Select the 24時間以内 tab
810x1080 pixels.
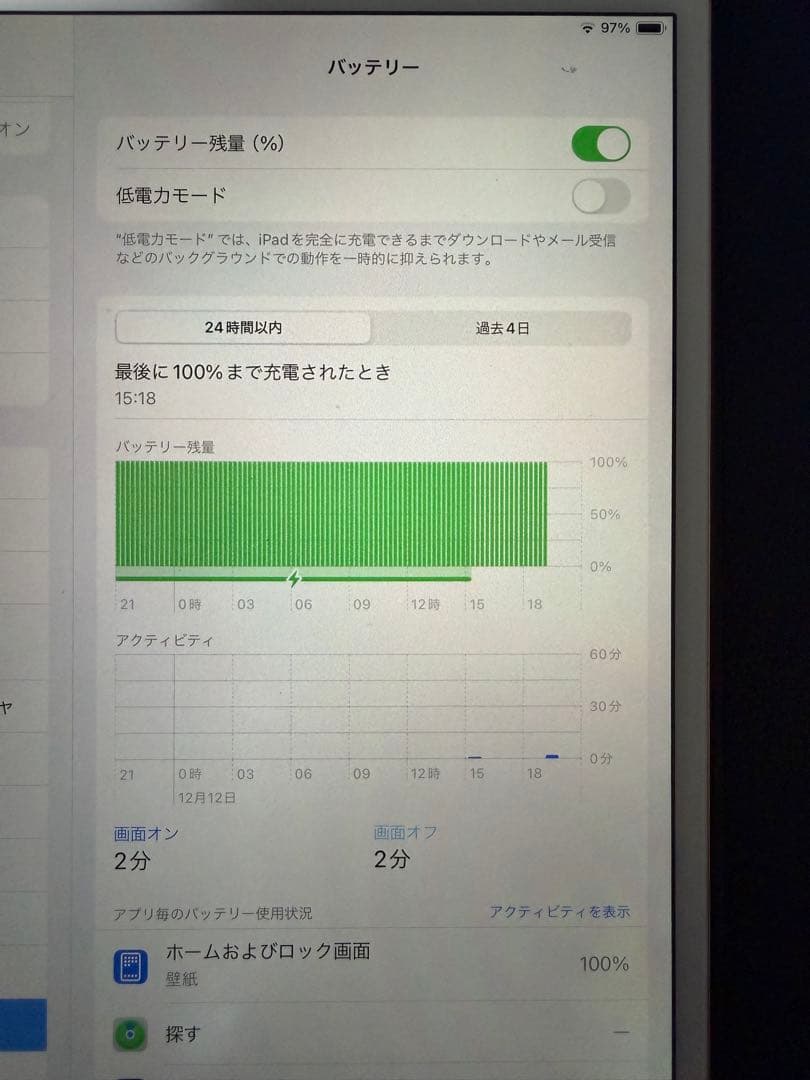tap(241, 325)
